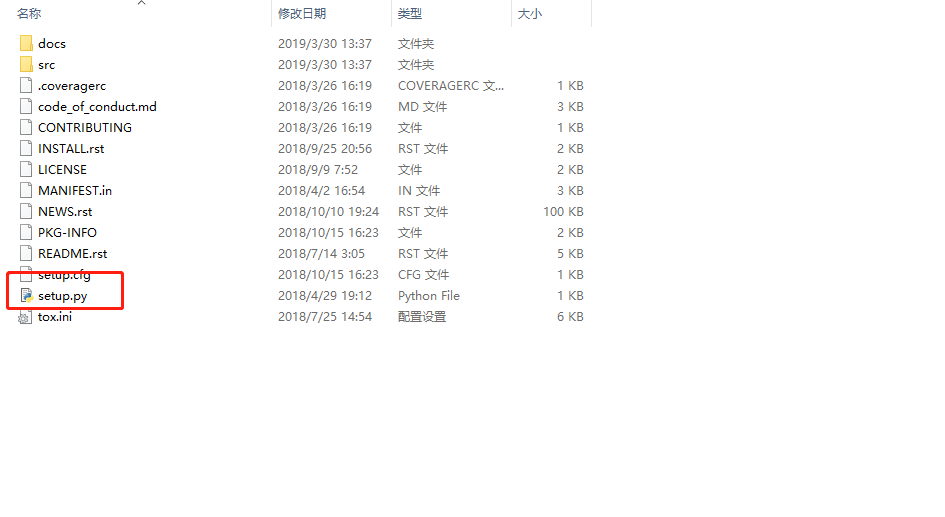Select README.rst
This screenshot has height=517, width=945.
point(72,253)
